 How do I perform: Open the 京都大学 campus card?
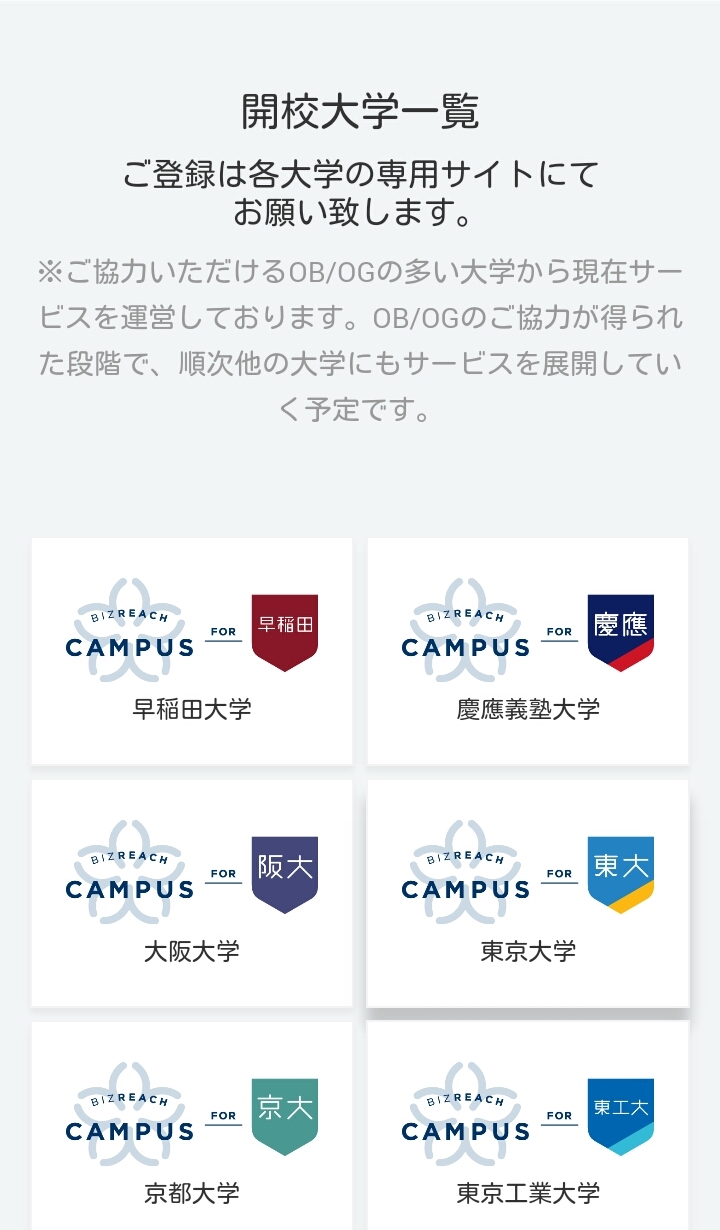192,1130
